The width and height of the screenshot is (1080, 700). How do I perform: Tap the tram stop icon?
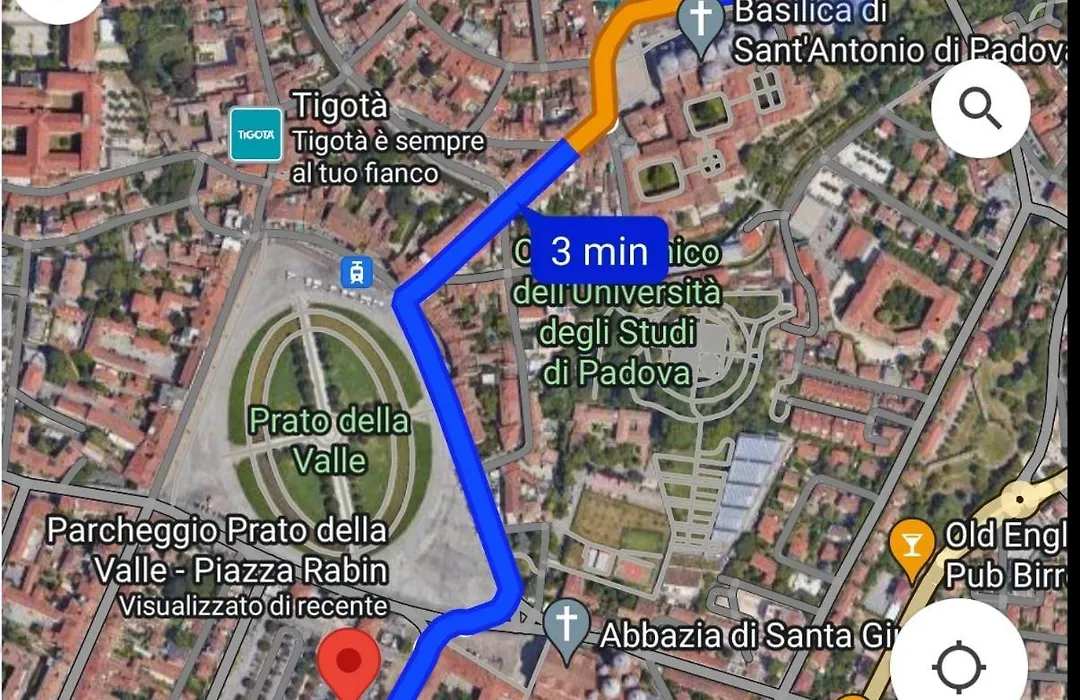point(357,271)
